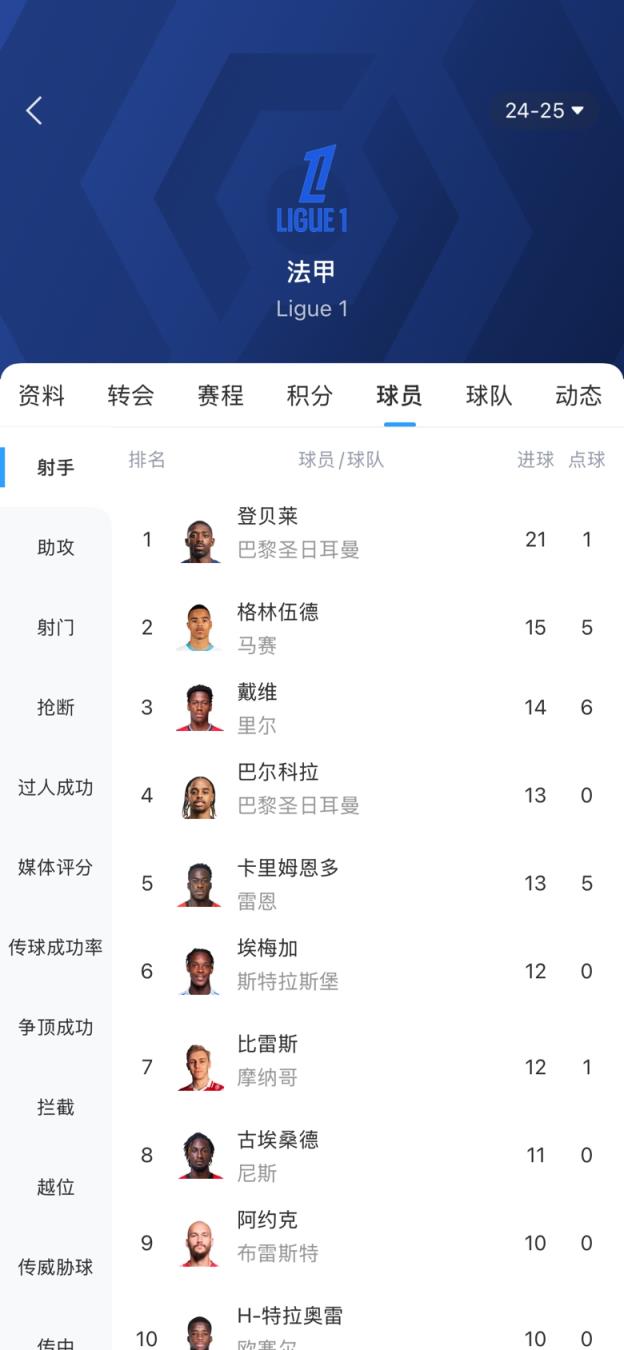This screenshot has height=1350, width=624.
Task: View player 戴维 of 里尔
Action: point(368,707)
